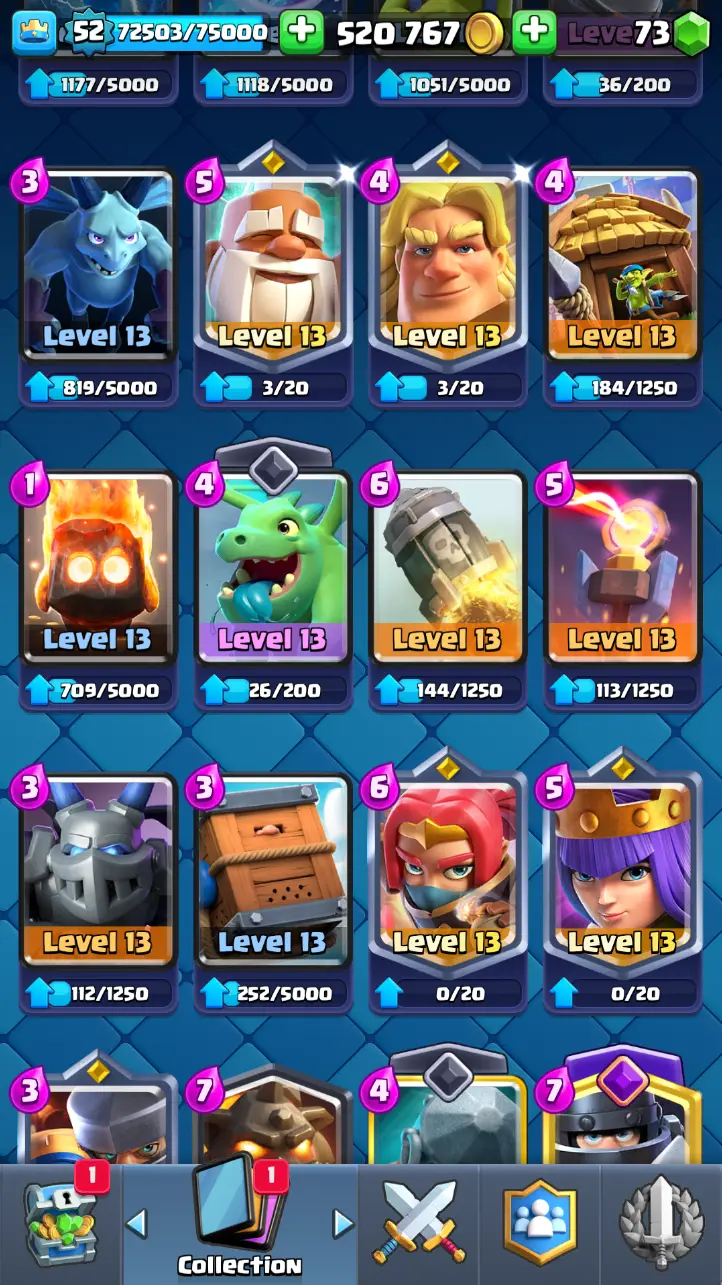
Task: Select the Inferno Tower card
Action: point(621,570)
